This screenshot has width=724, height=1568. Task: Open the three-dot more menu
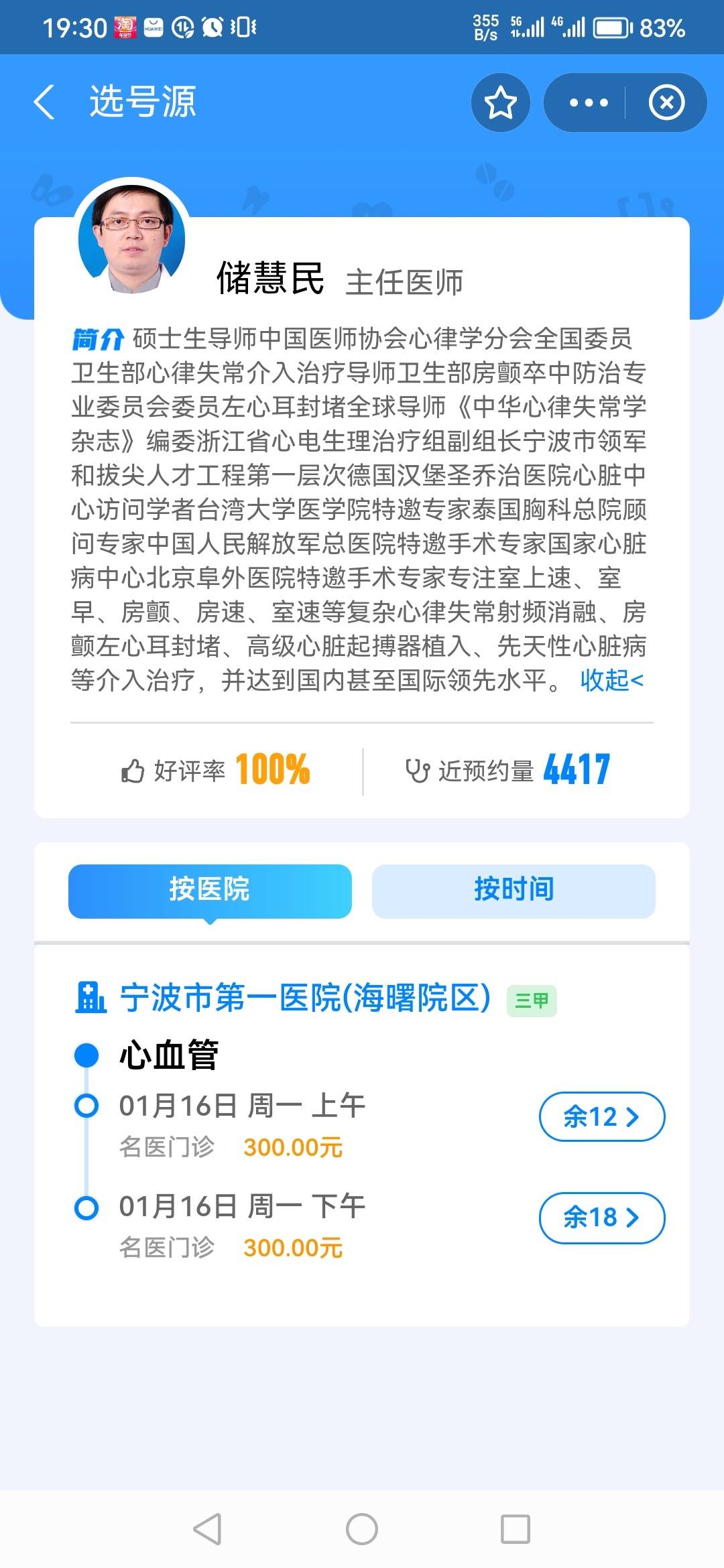[x=588, y=103]
